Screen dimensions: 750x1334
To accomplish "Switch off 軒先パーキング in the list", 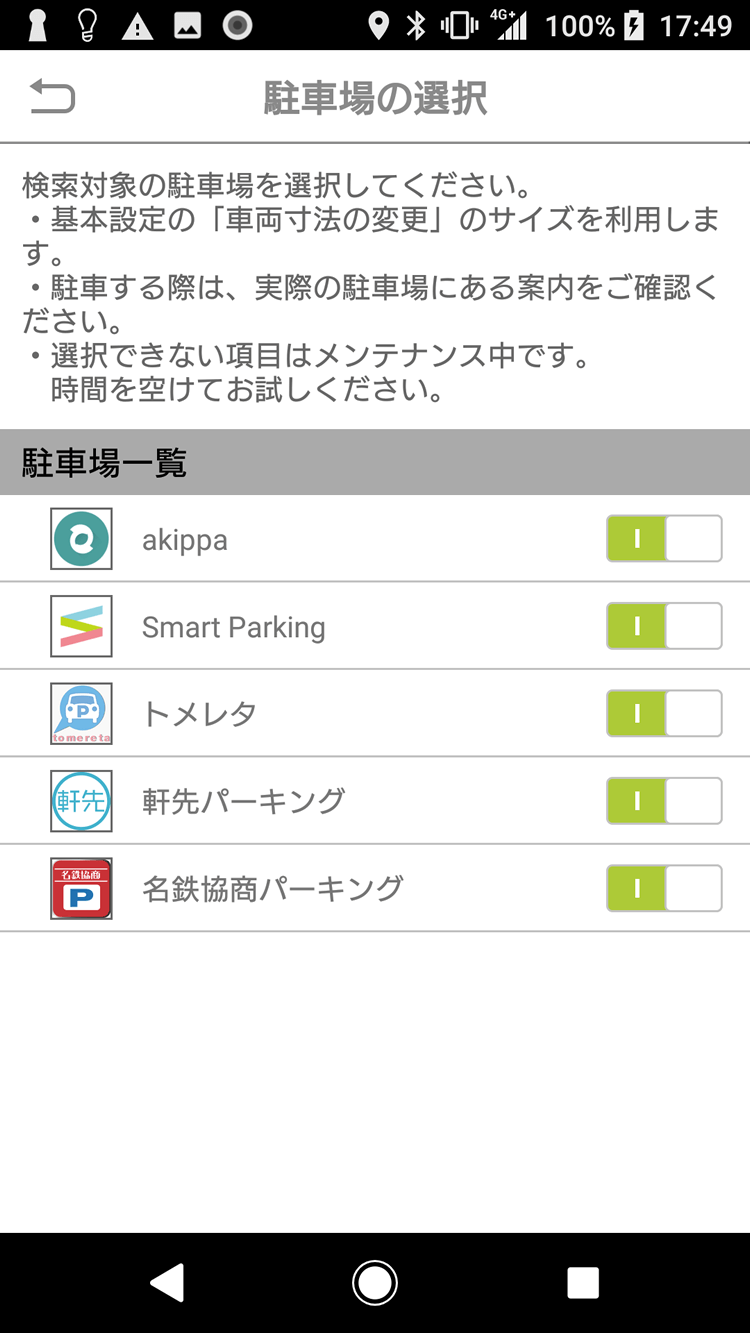I will tap(664, 801).
